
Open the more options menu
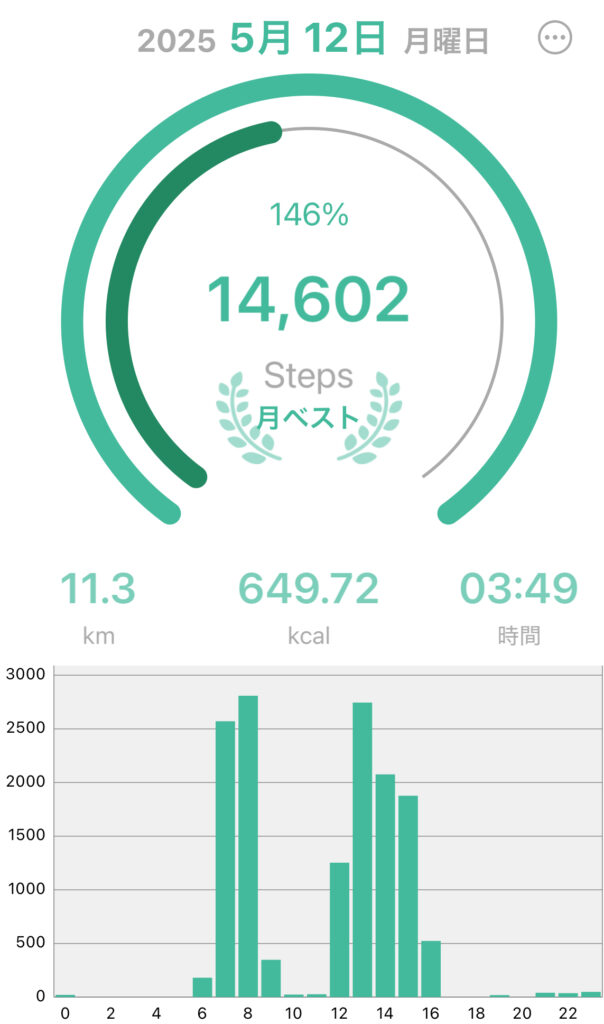tap(555, 38)
